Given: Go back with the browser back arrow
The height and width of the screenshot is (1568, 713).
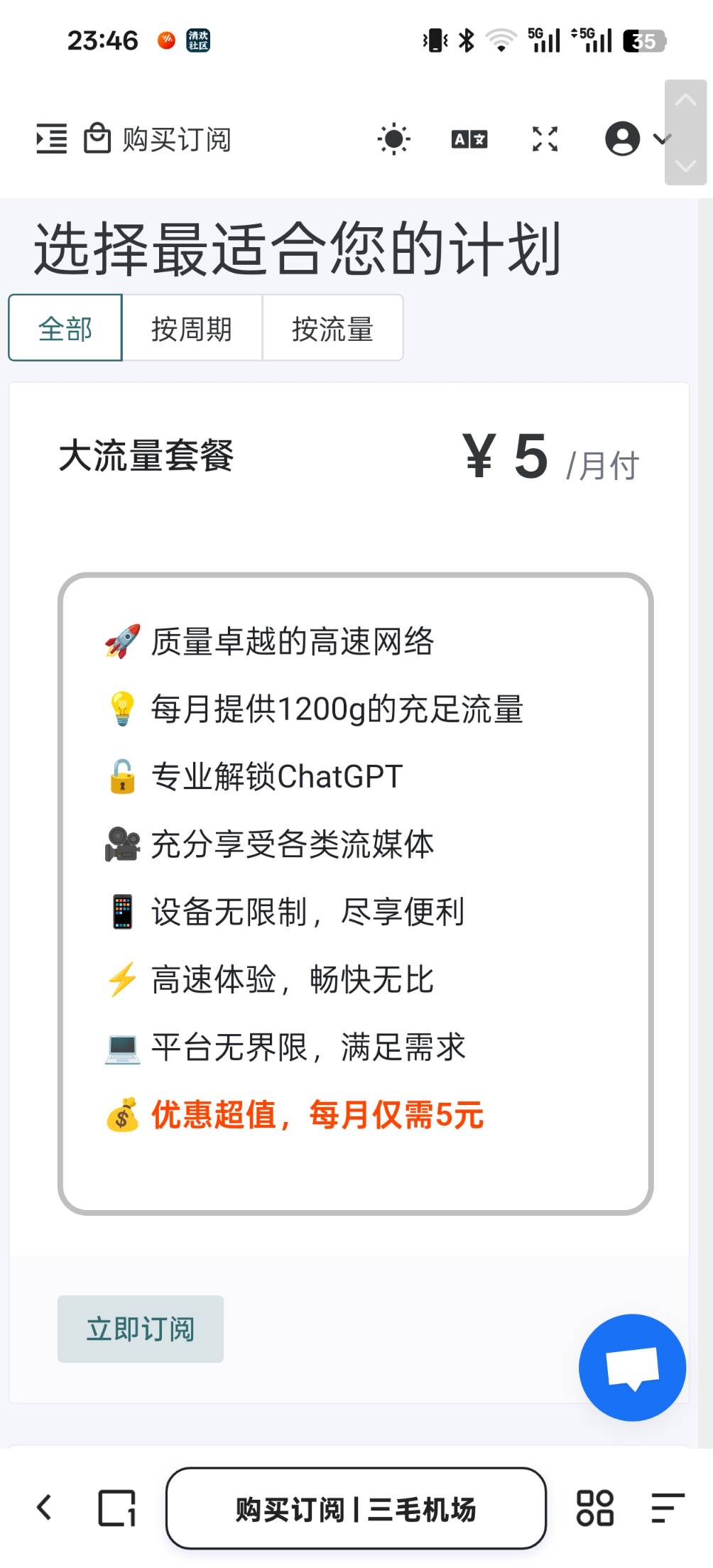Looking at the screenshot, I should coord(44,1507).
